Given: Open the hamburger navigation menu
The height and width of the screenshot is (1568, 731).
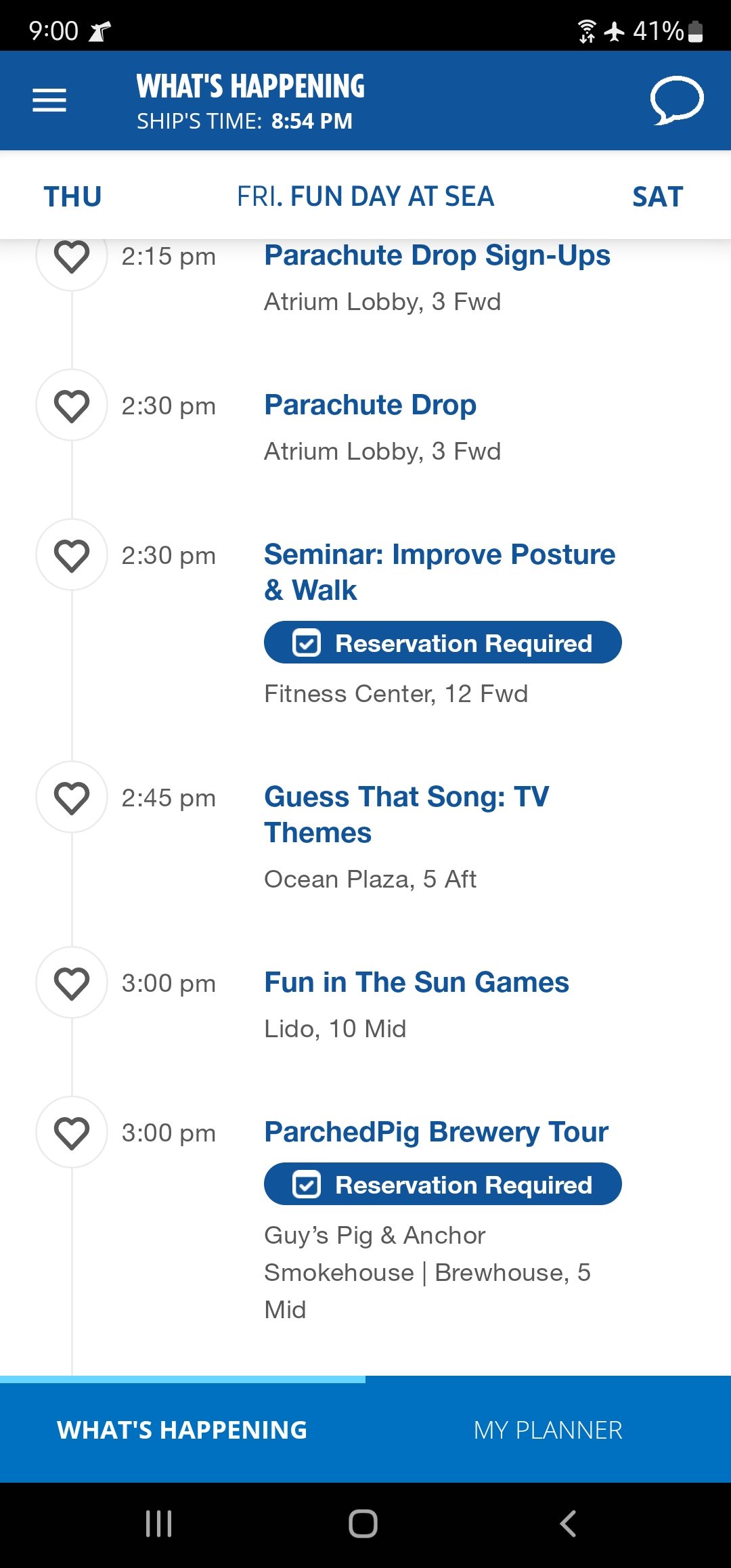Looking at the screenshot, I should point(49,100).
